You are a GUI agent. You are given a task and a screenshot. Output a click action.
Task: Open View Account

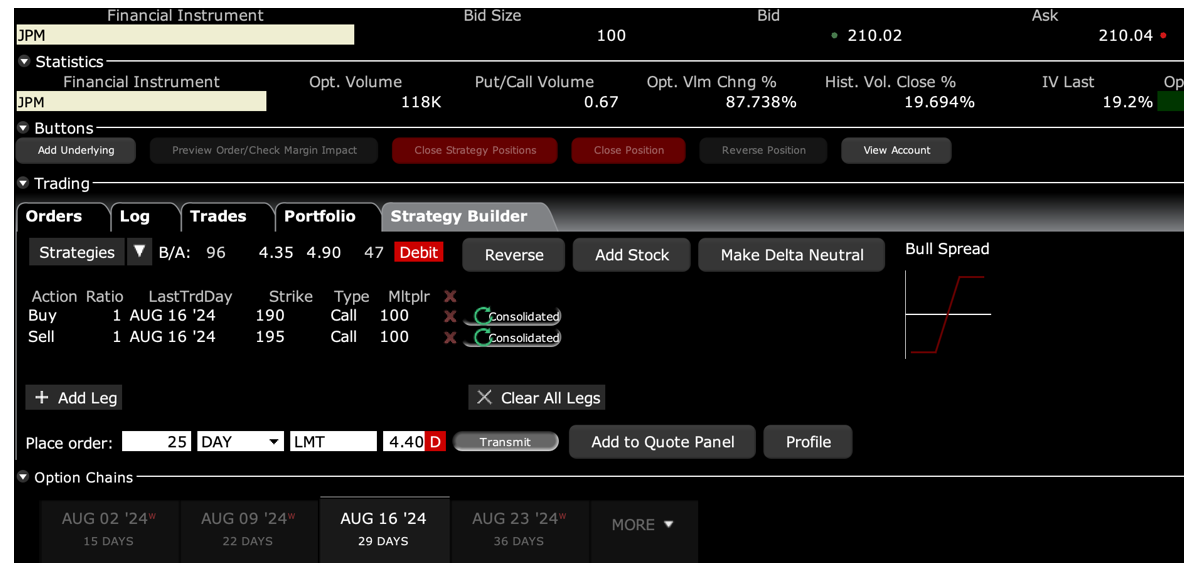[896, 150]
